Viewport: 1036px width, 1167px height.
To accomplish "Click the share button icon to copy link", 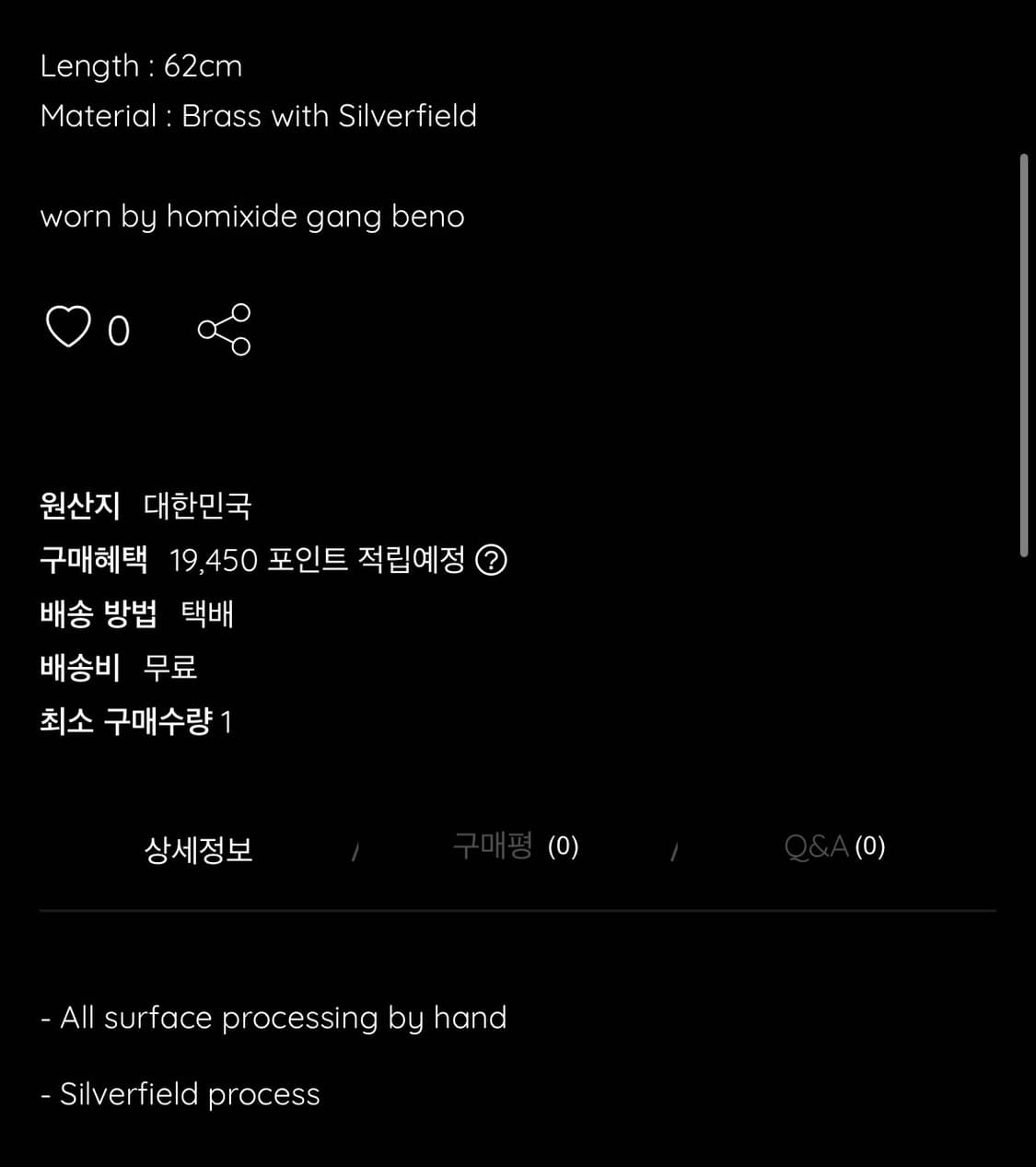I will click(224, 329).
